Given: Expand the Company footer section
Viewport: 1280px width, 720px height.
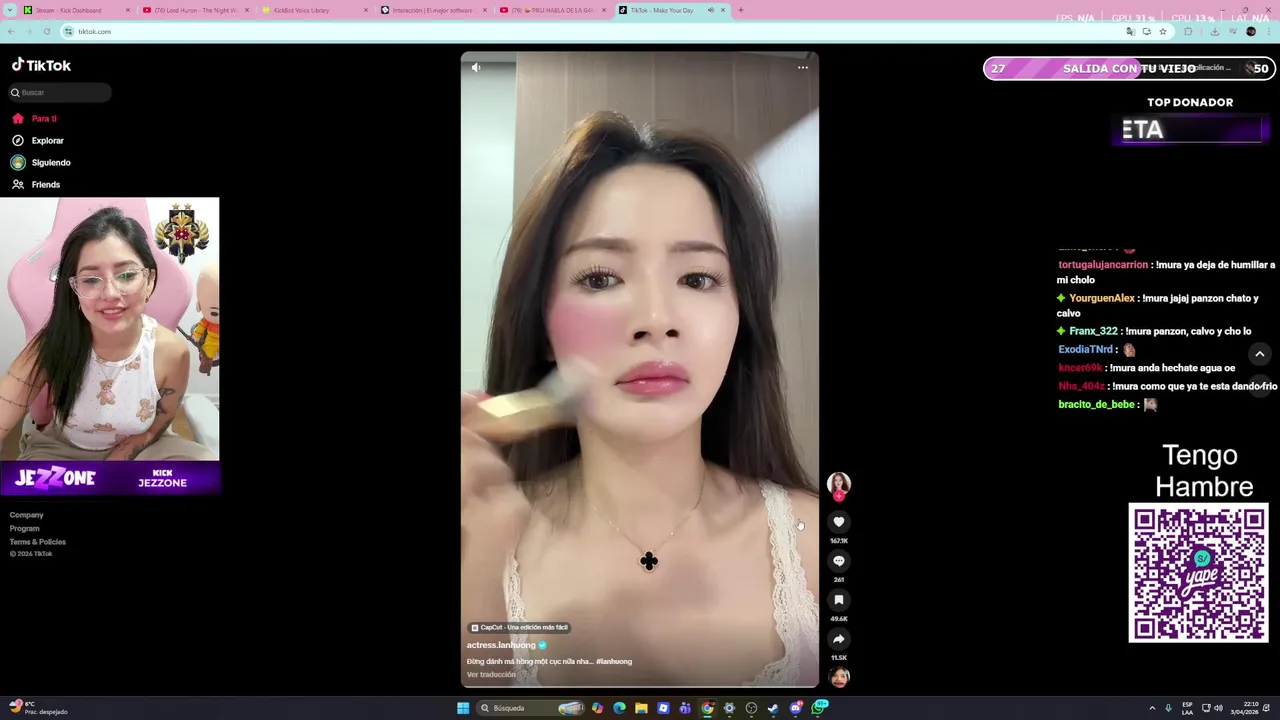Looking at the screenshot, I should coord(27,515).
